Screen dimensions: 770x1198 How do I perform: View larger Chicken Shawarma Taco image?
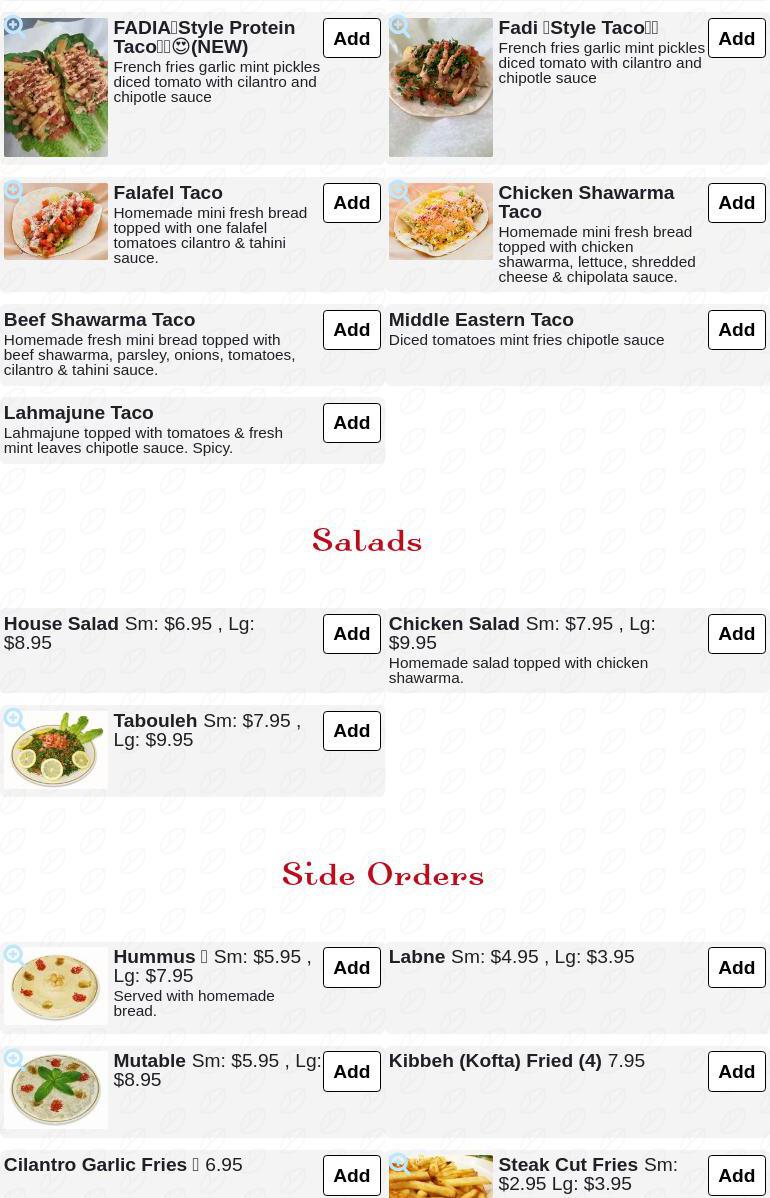pyautogui.click(x=400, y=192)
